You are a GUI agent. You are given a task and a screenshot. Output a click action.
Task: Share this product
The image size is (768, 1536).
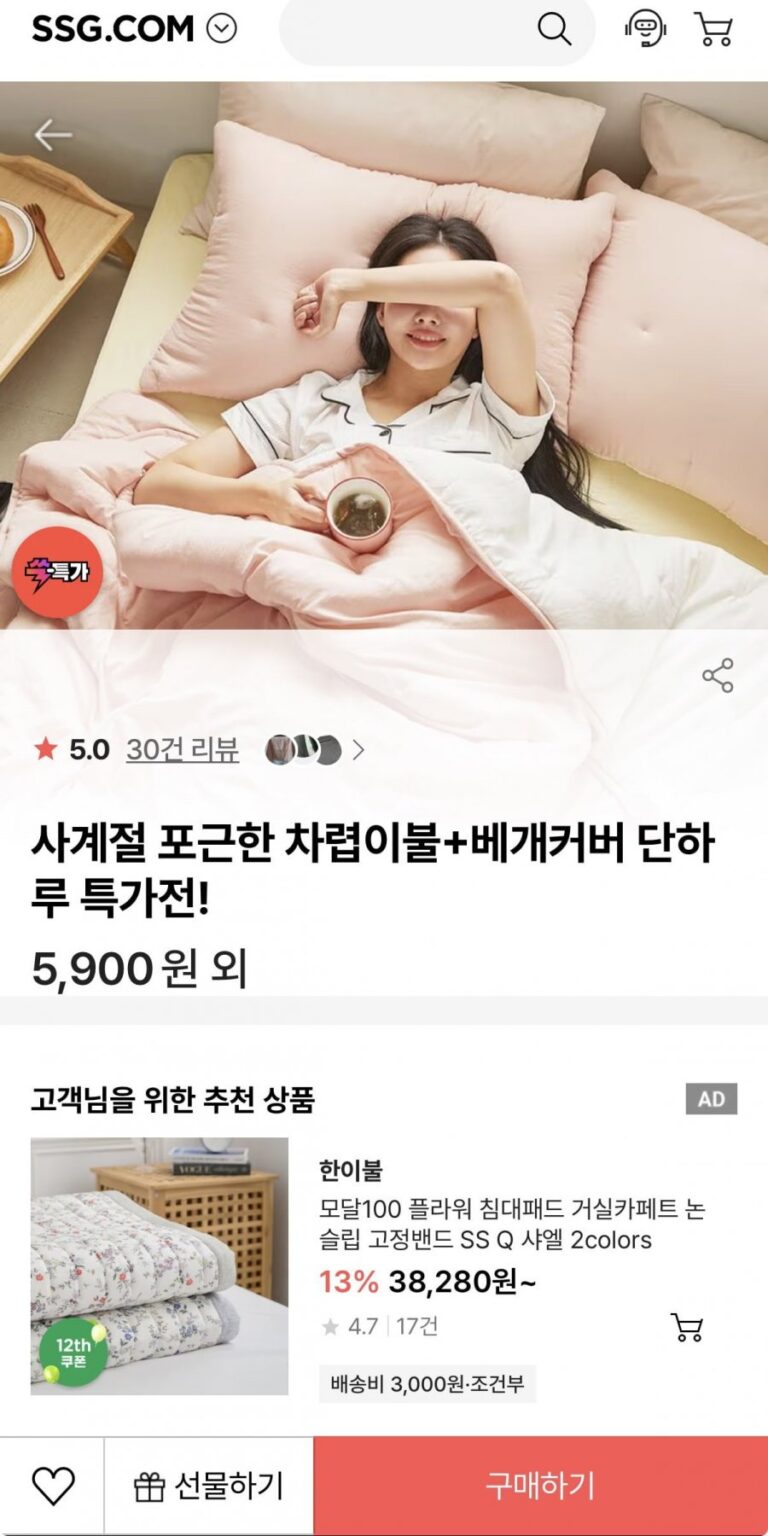[x=717, y=676]
